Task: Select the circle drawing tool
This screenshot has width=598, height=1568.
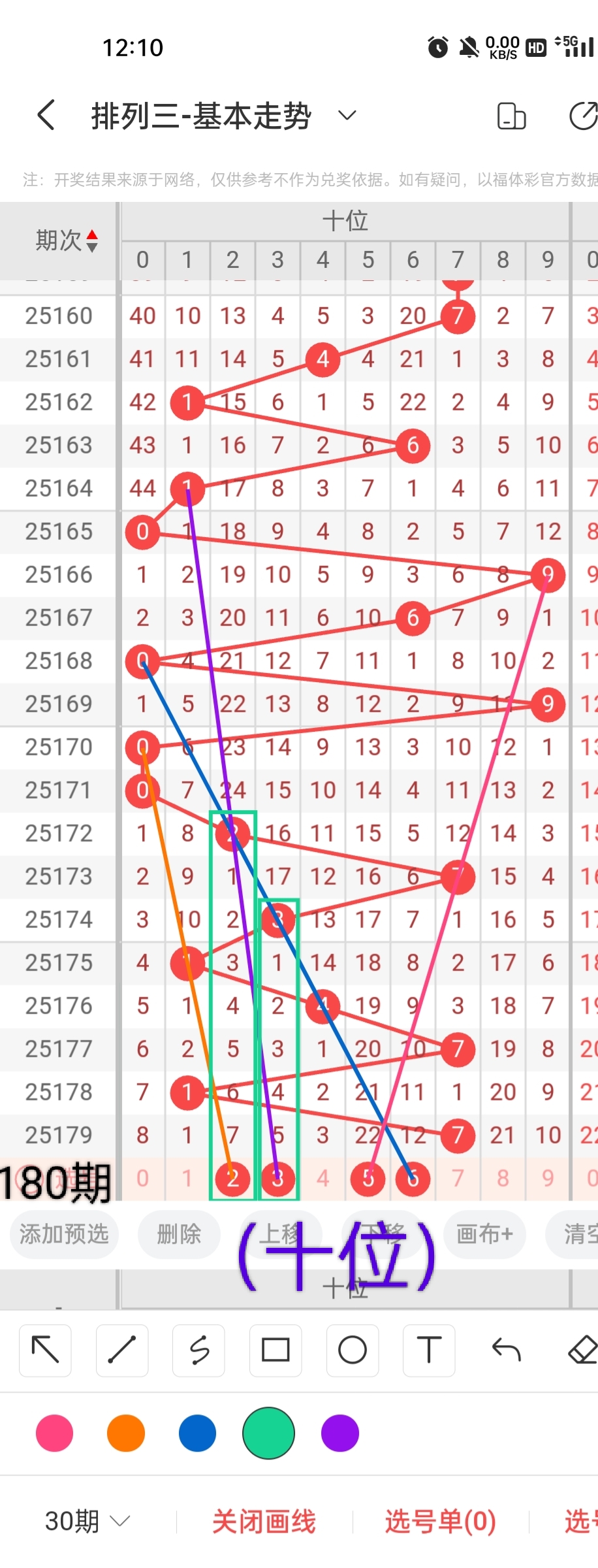Action: point(353,1350)
